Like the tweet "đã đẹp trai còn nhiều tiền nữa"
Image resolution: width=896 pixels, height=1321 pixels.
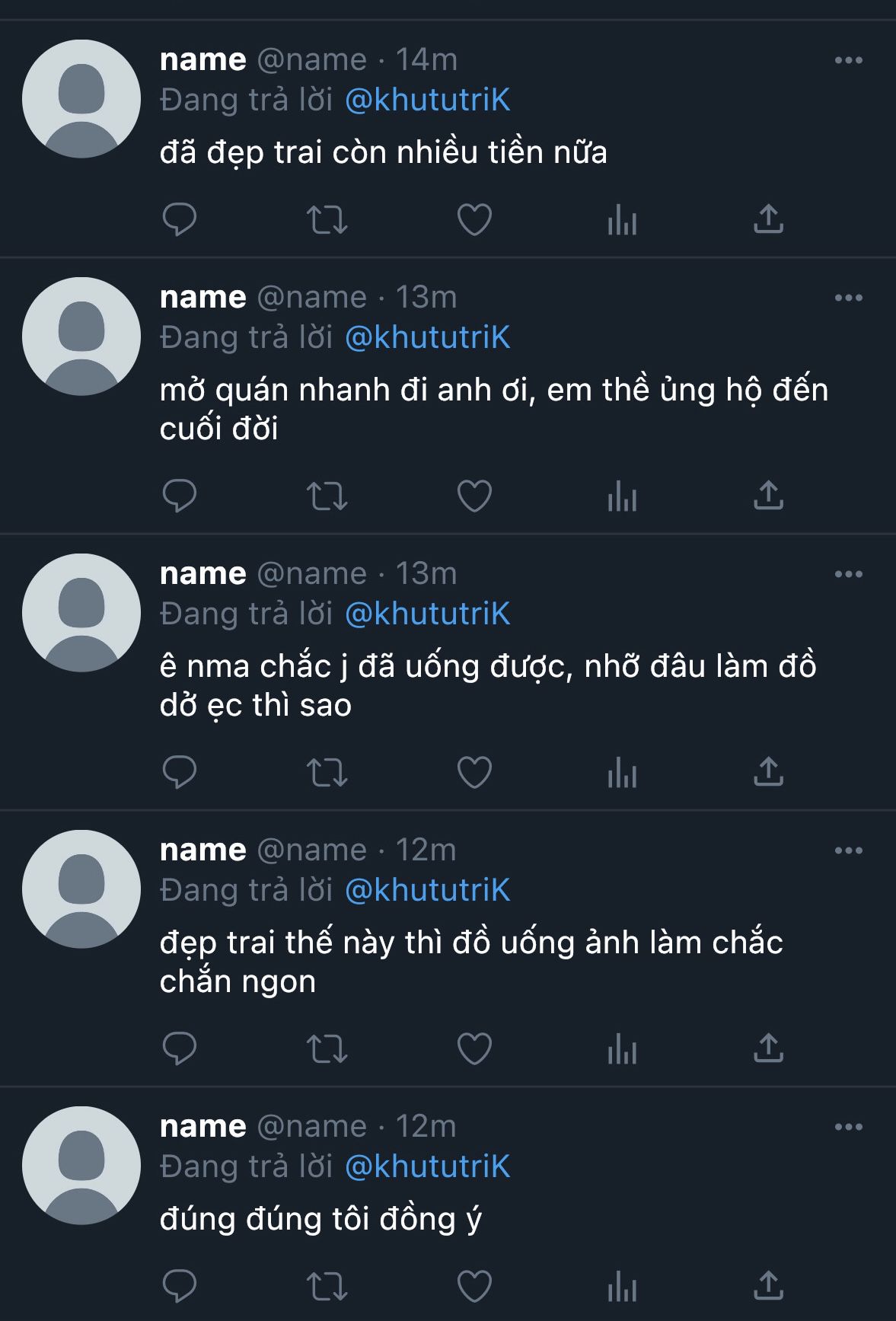coord(474,220)
